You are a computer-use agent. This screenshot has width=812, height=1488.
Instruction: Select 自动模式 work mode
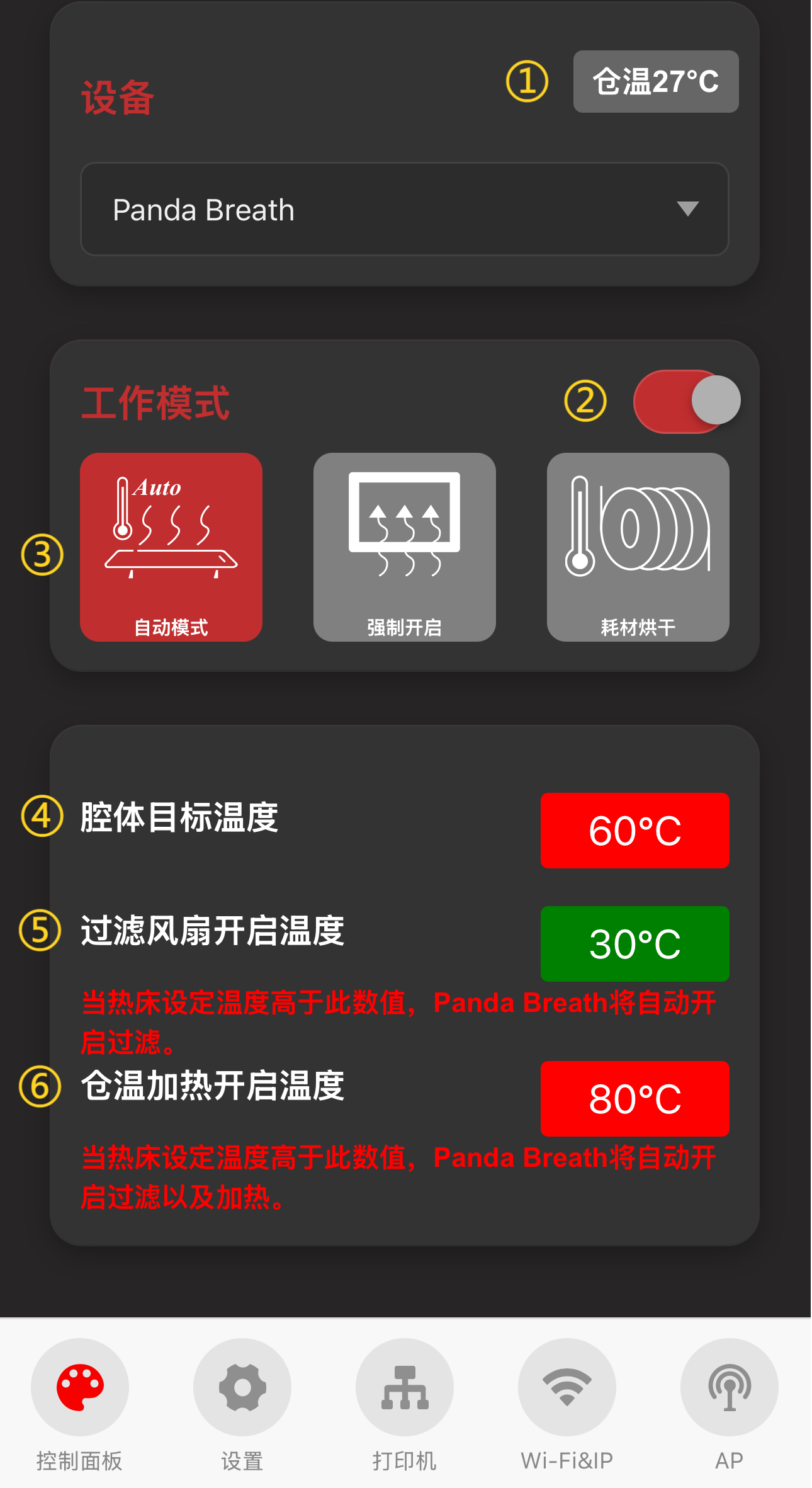171,547
